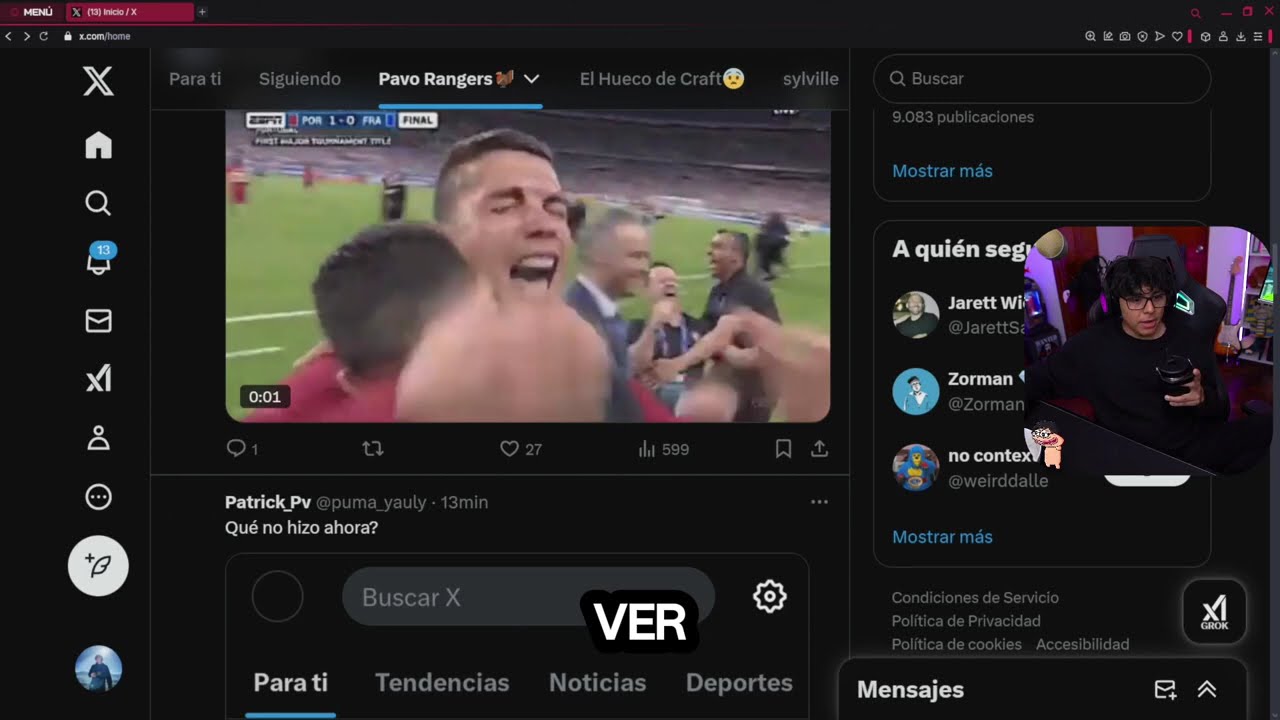Like the football video post
This screenshot has height=720, width=1280.
(510, 449)
